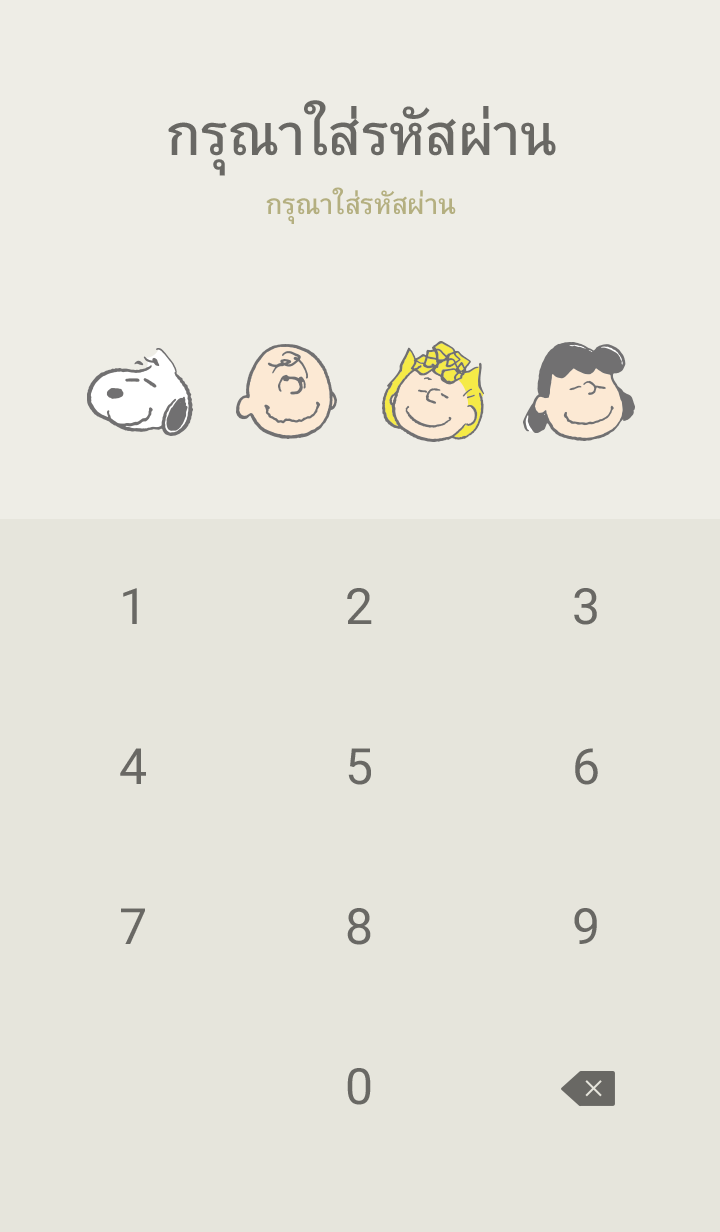The image size is (720, 1232).
Task: Tap the passcode prompt title text
Action: point(360,138)
